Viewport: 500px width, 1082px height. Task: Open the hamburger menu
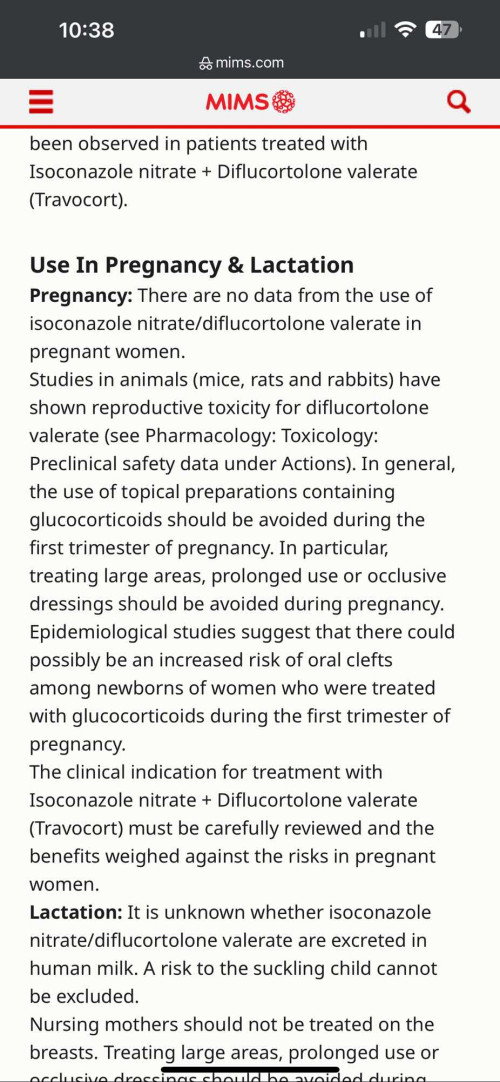point(41,103)
